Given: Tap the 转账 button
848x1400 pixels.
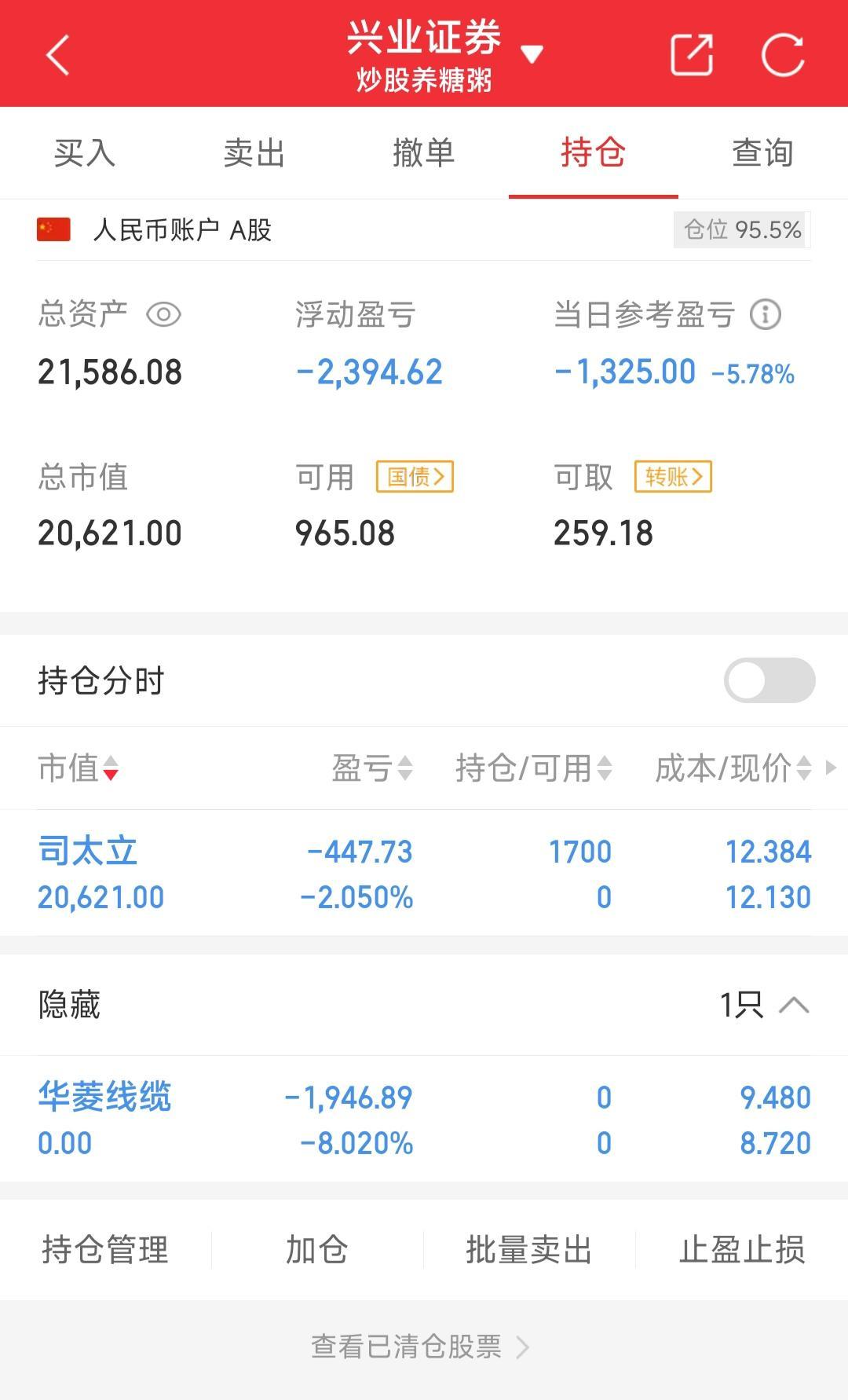Looking at the screenshot, I should pos(673,477).
